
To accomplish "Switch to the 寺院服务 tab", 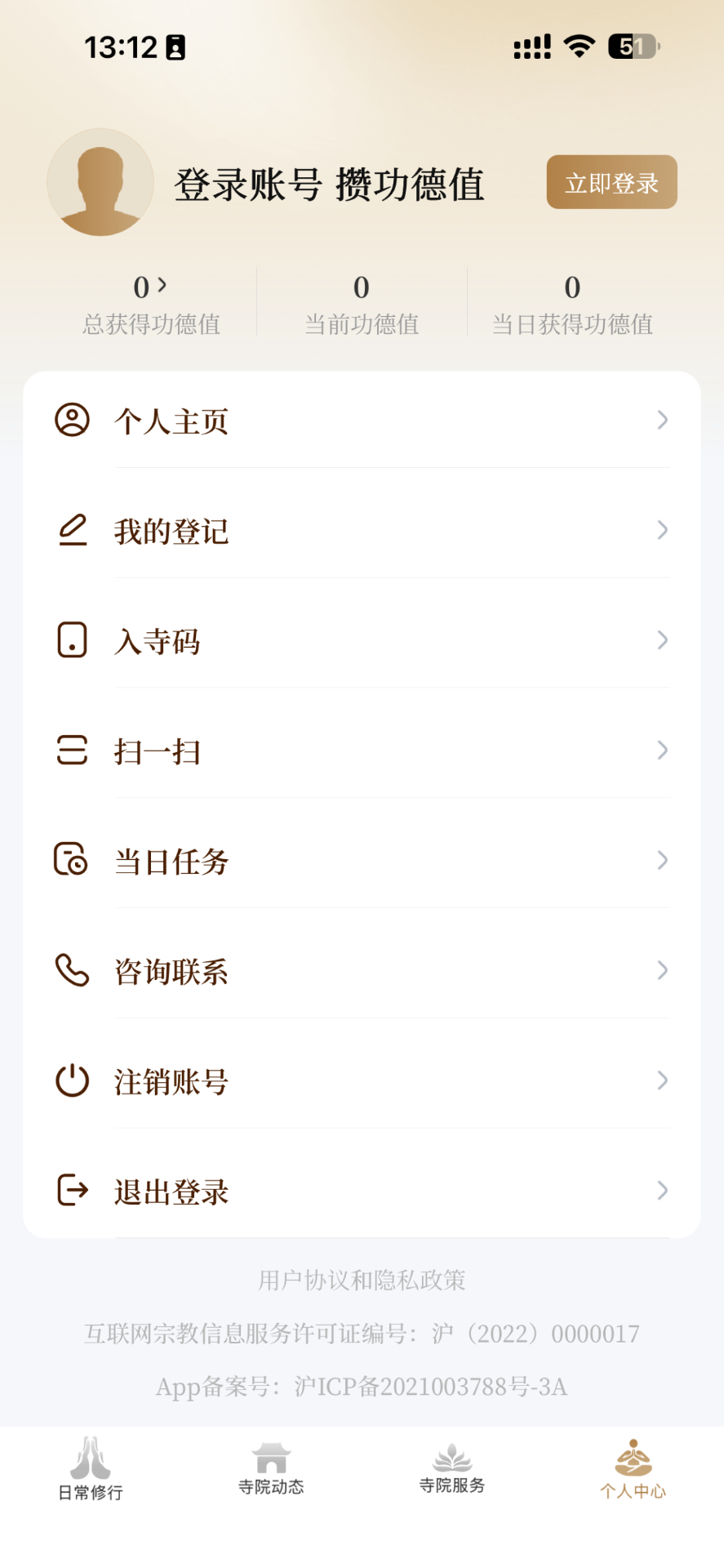I will click(452, 1468).
